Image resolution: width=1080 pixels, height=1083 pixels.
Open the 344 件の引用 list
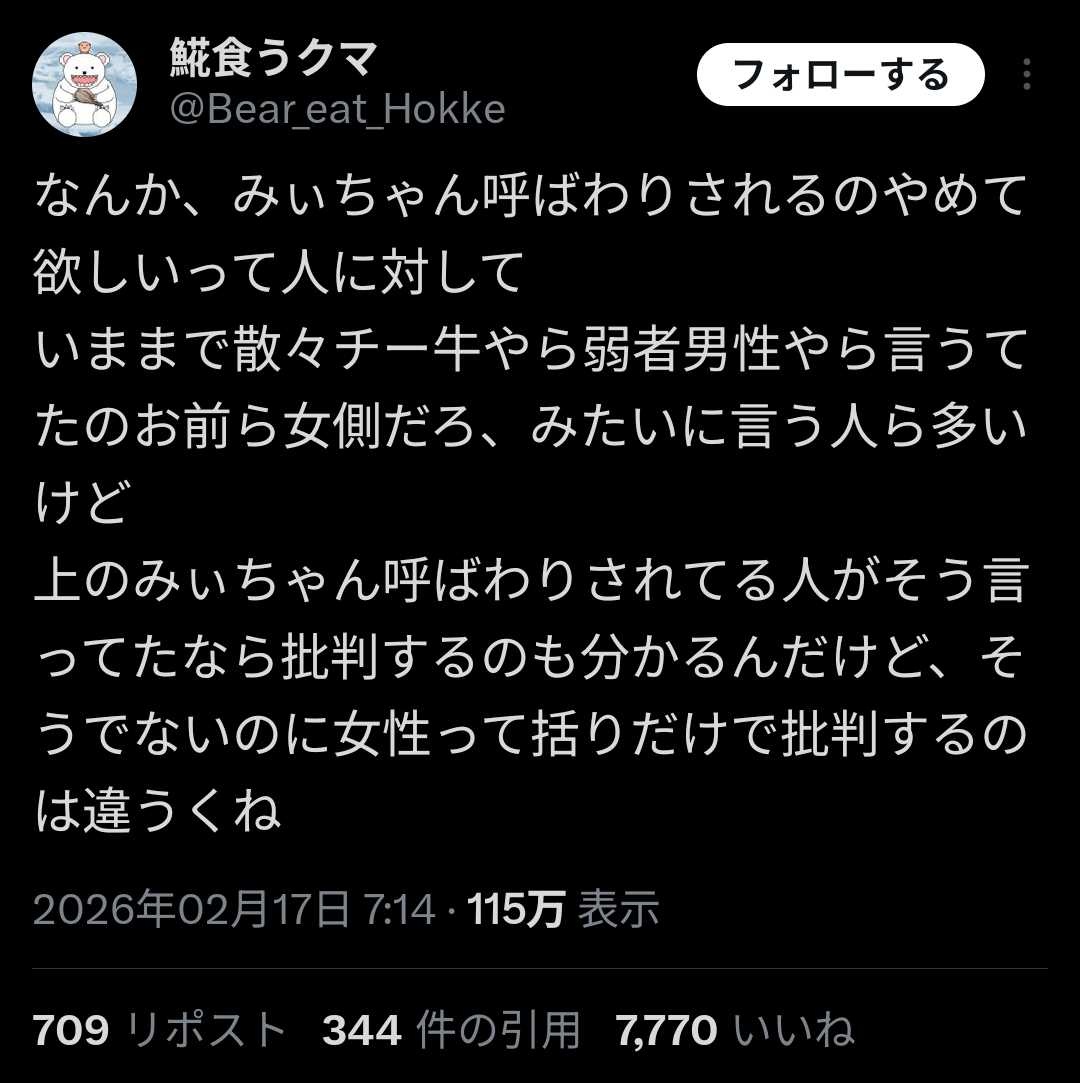pyautogui.click(x=451, y=1029)
